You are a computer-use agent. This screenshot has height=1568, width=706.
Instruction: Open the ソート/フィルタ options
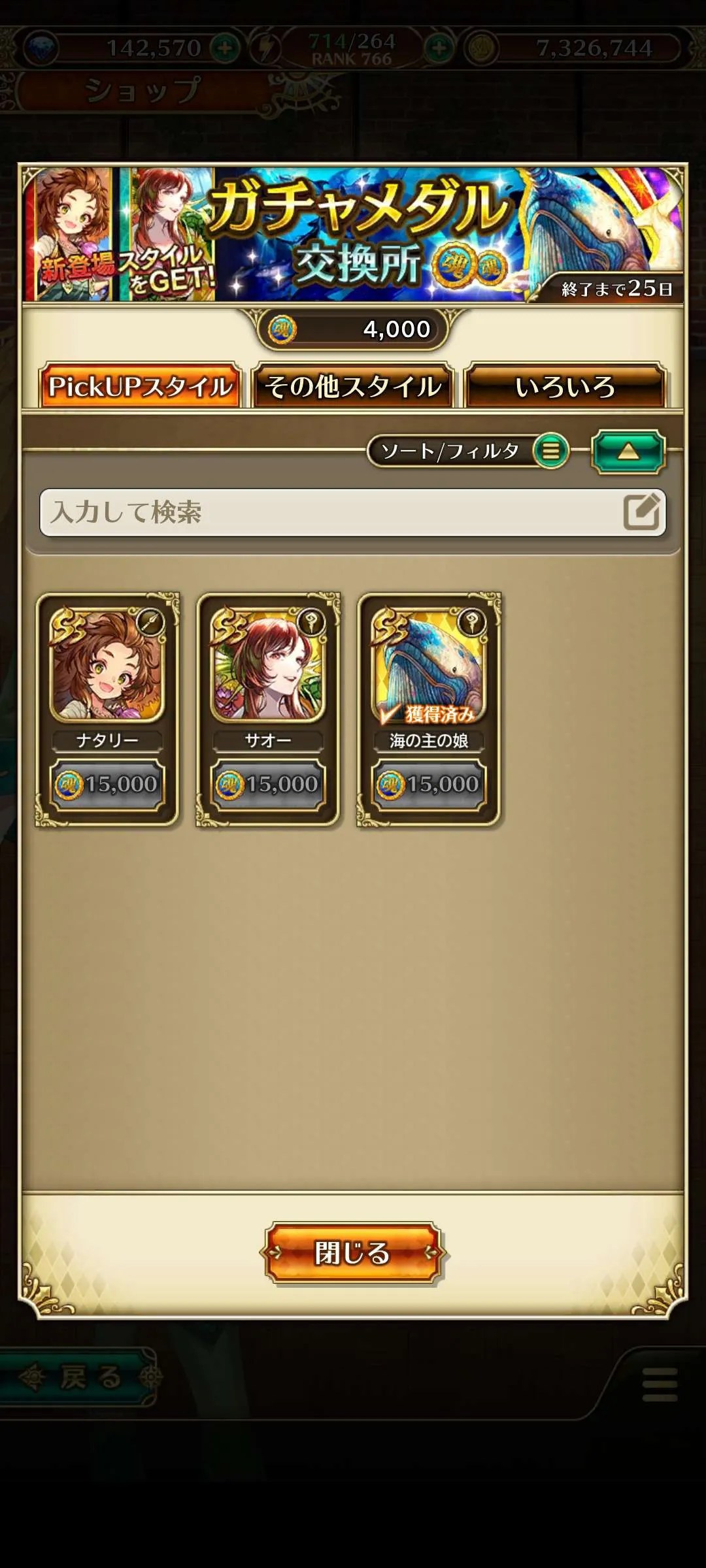(x=468, y=451)
